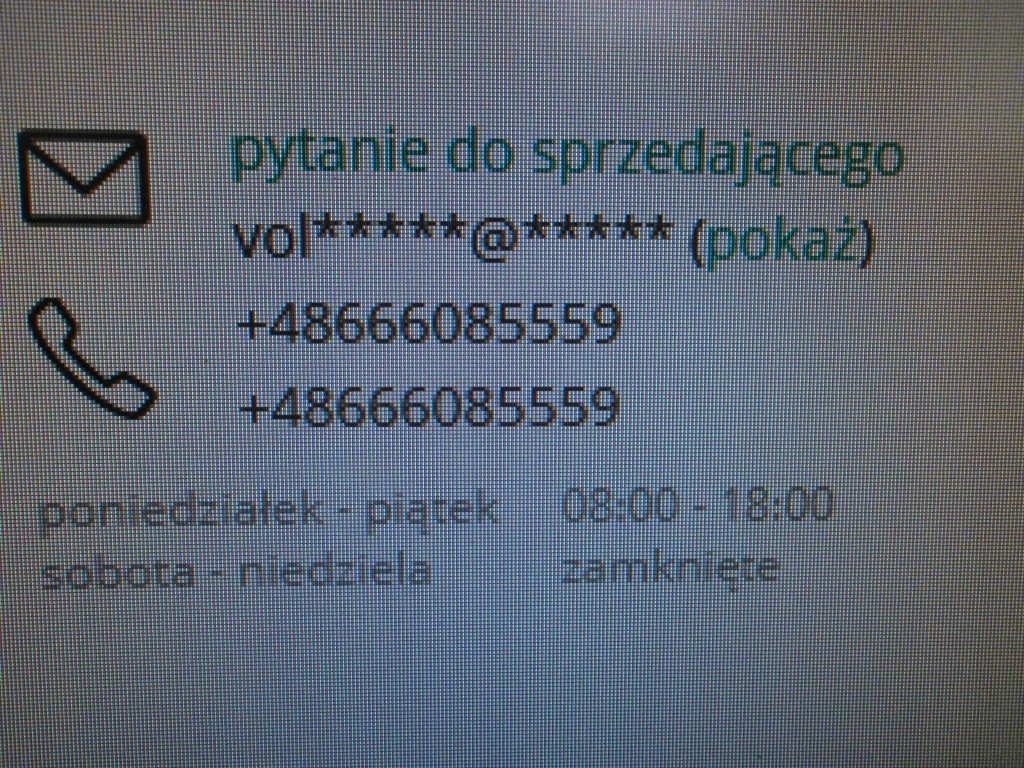Image resolution: width=1024 pixels, height=768 pixels.
Task: Tap the envelope message icon
Action: coord(85,177)
